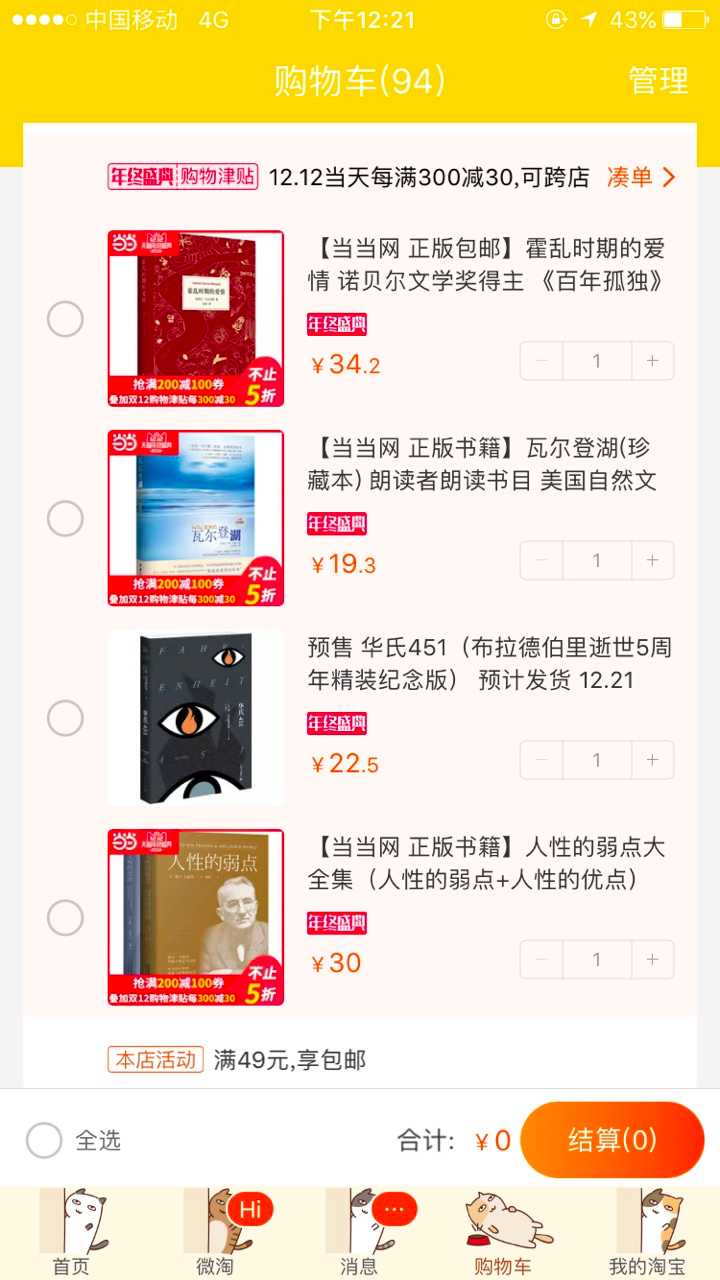The height and width of the screenshot is (1280, 720).
Task: Select the 华氏451 book checkbox
Action: point(66,718)
